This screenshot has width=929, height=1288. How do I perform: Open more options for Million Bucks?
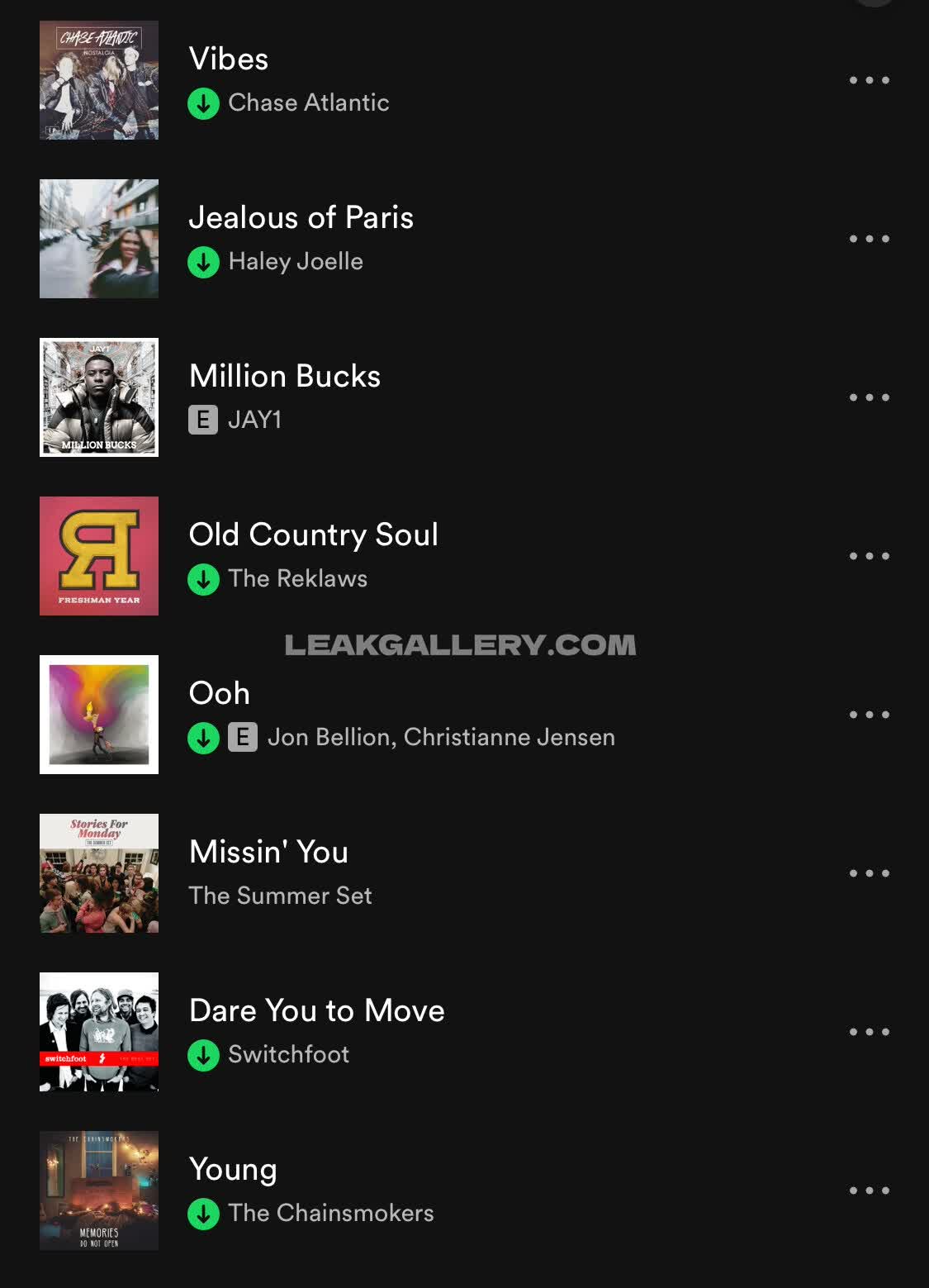[869, 397]
